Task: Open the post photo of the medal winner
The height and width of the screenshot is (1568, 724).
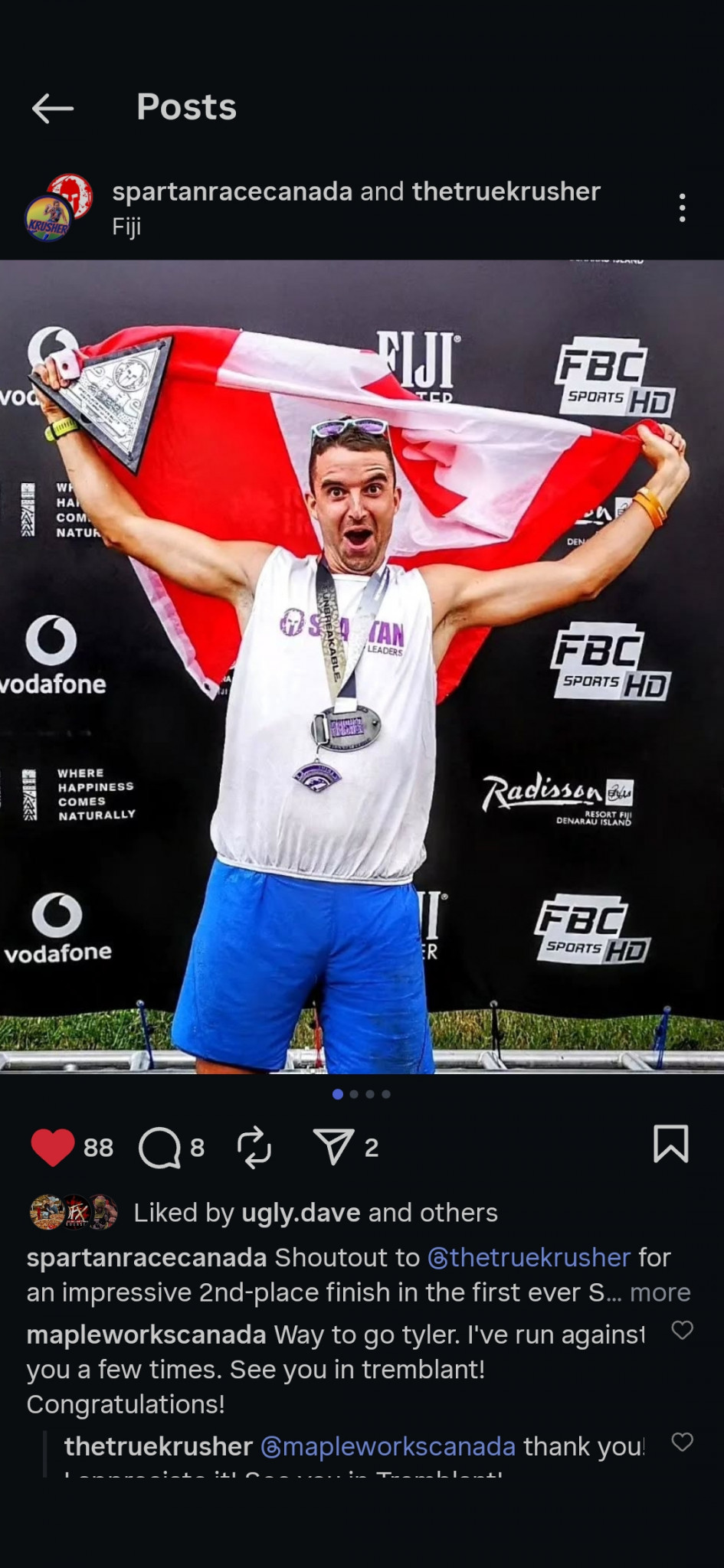Action: tap(362, 666)
